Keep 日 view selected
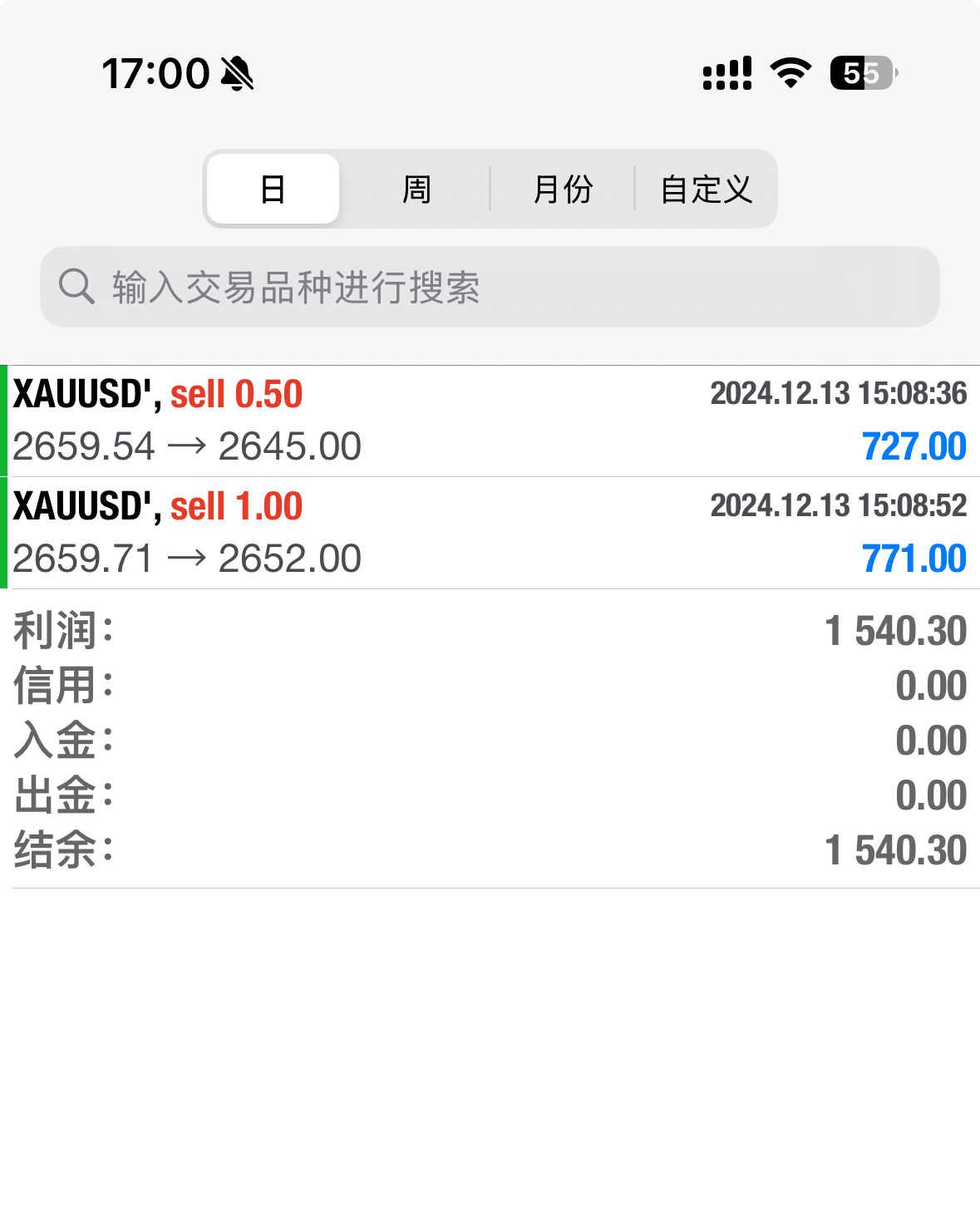 pos(272,189)
